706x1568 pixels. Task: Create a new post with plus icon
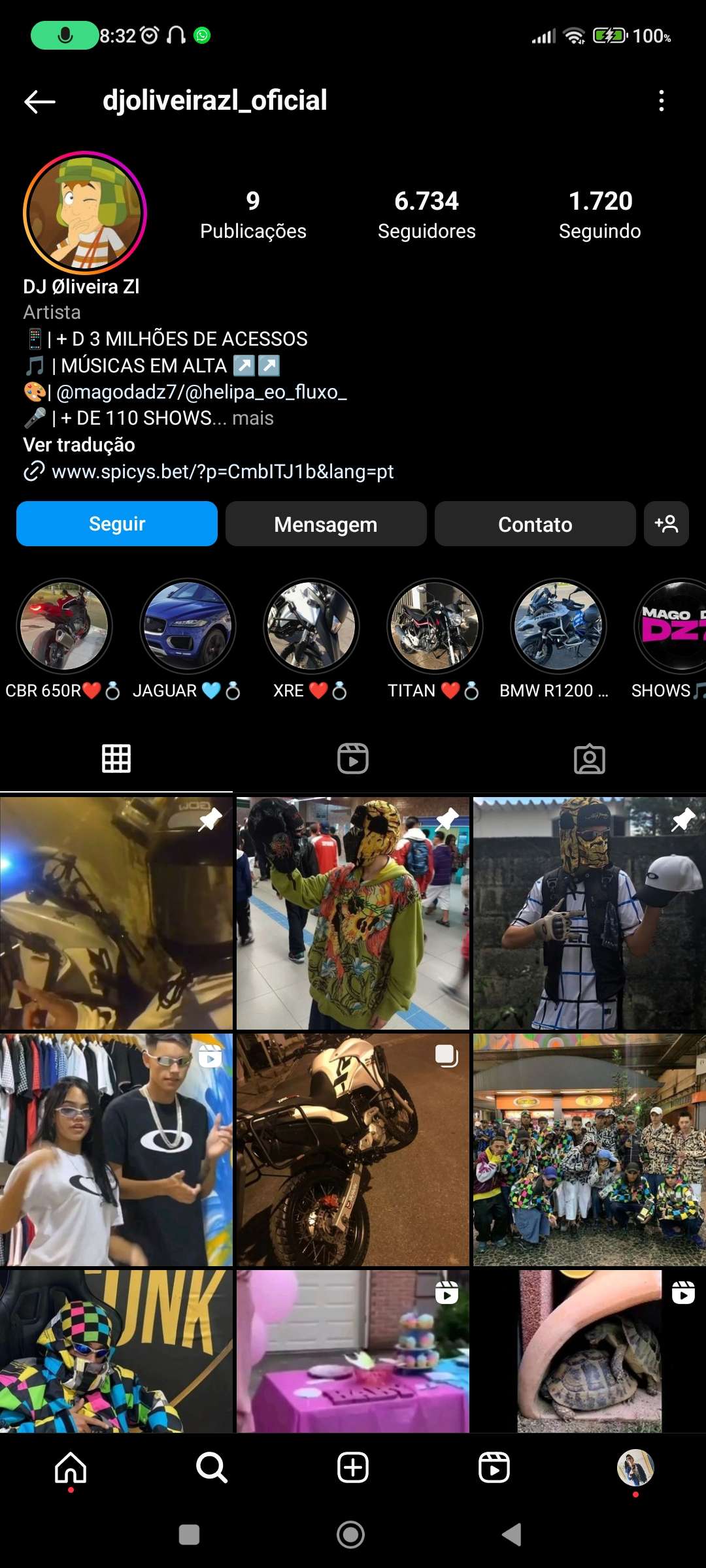tap(353, 1467)
